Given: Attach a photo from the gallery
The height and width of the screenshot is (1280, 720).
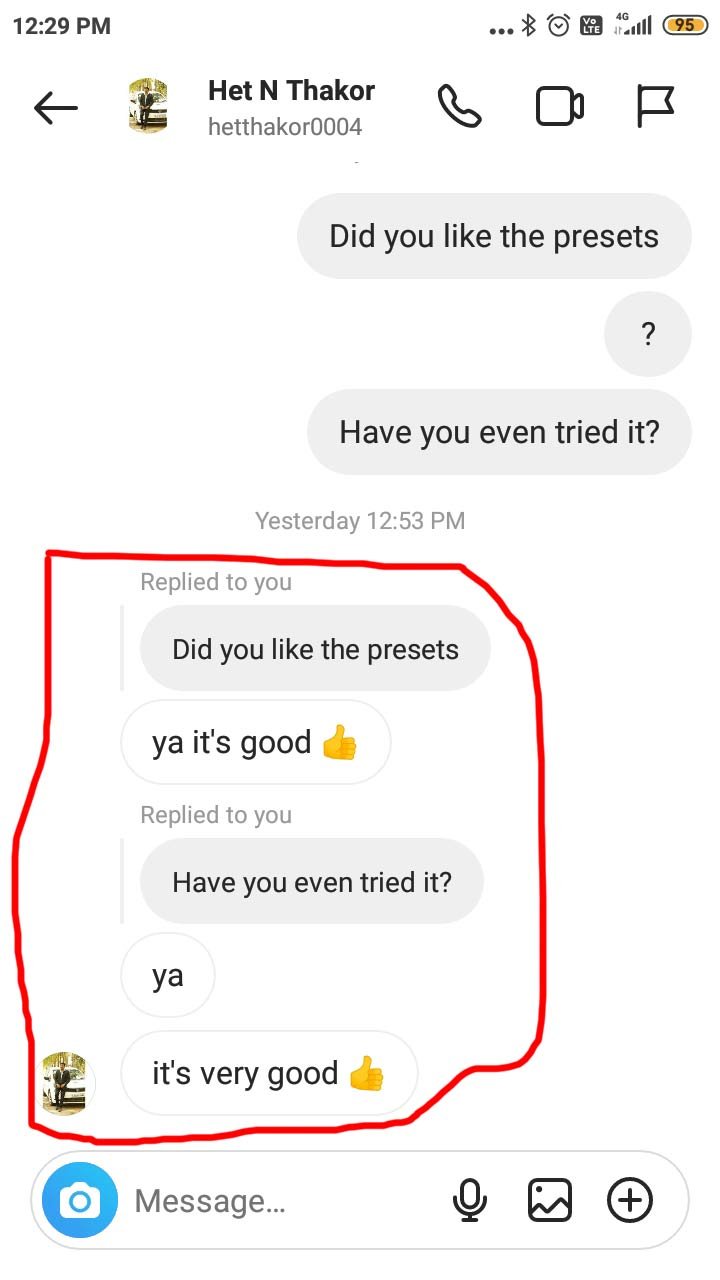Looking at the screenshot, I should (549, 1200).
